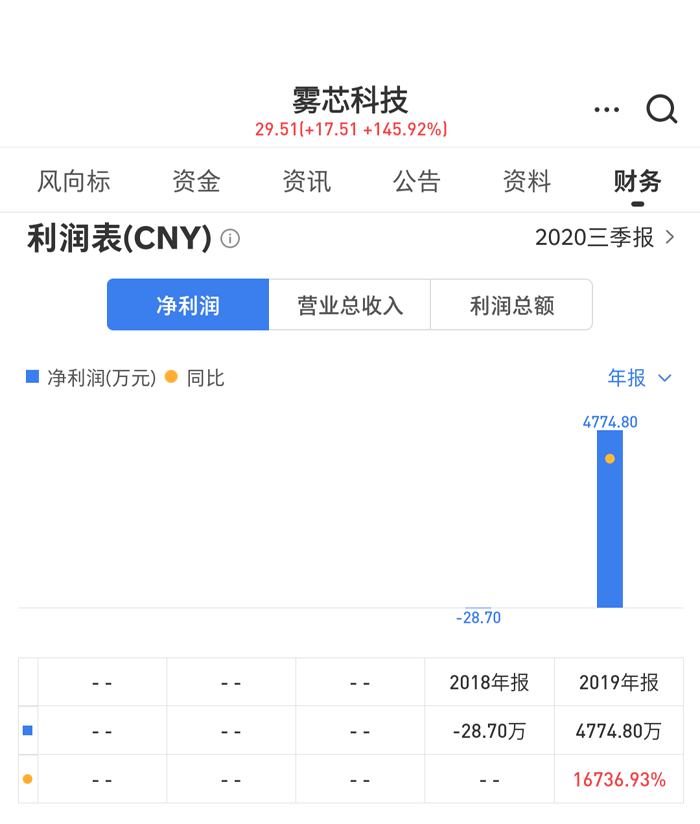Image resolution: width=700 pixels, height=824 pixels.
Task: Open the 2020三季报 detail link
Action: tap(605, 237)
